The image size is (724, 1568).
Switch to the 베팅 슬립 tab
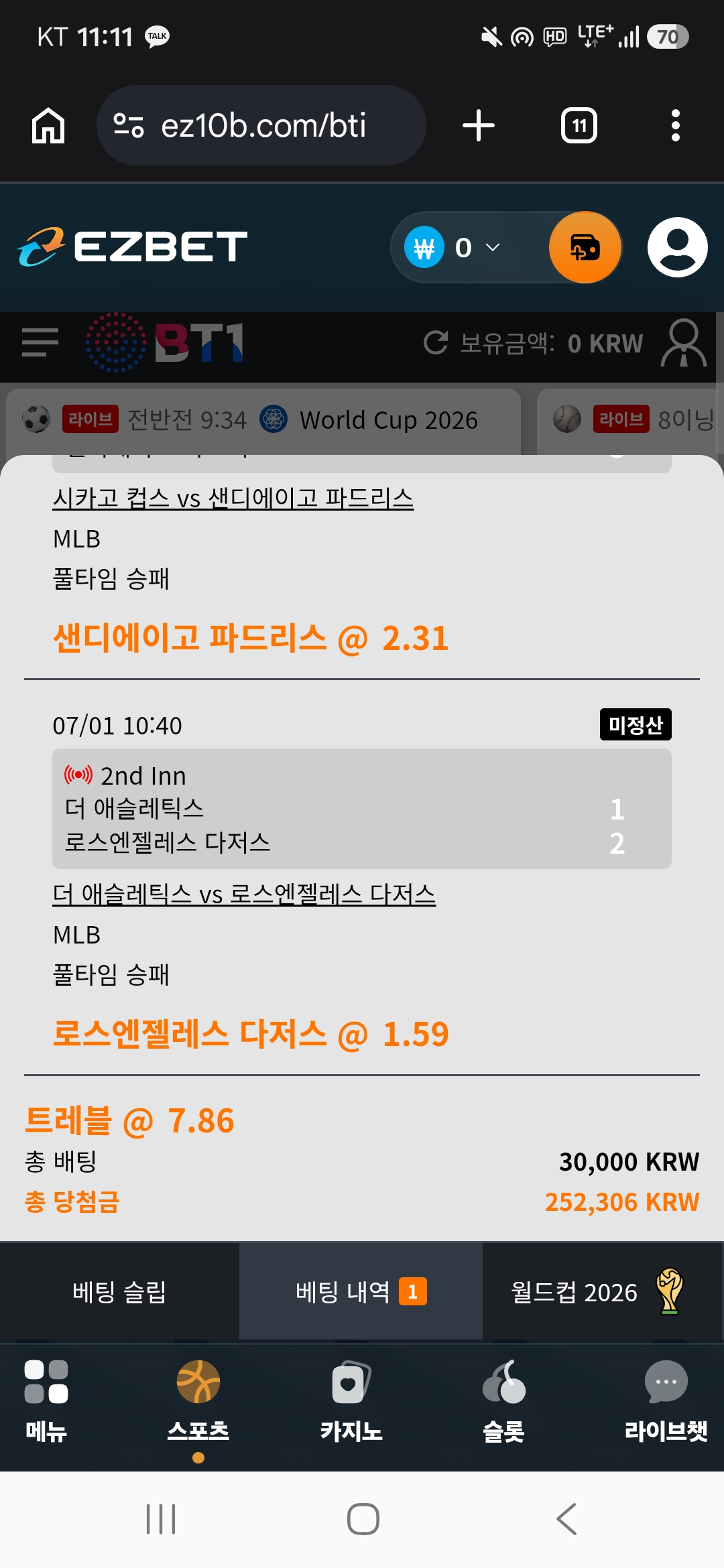[x=119, y=1291]
